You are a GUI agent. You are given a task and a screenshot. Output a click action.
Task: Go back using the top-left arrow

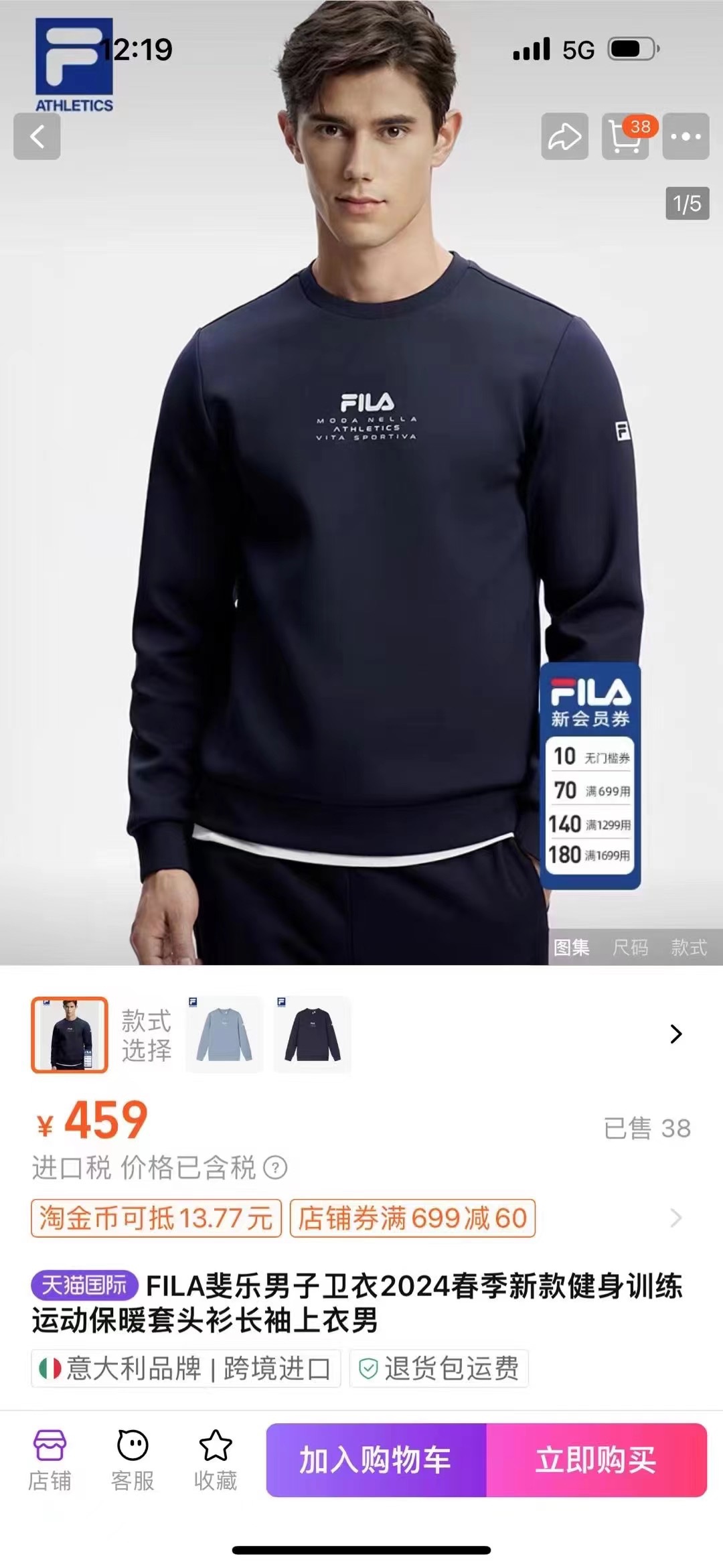click(37, 137)
